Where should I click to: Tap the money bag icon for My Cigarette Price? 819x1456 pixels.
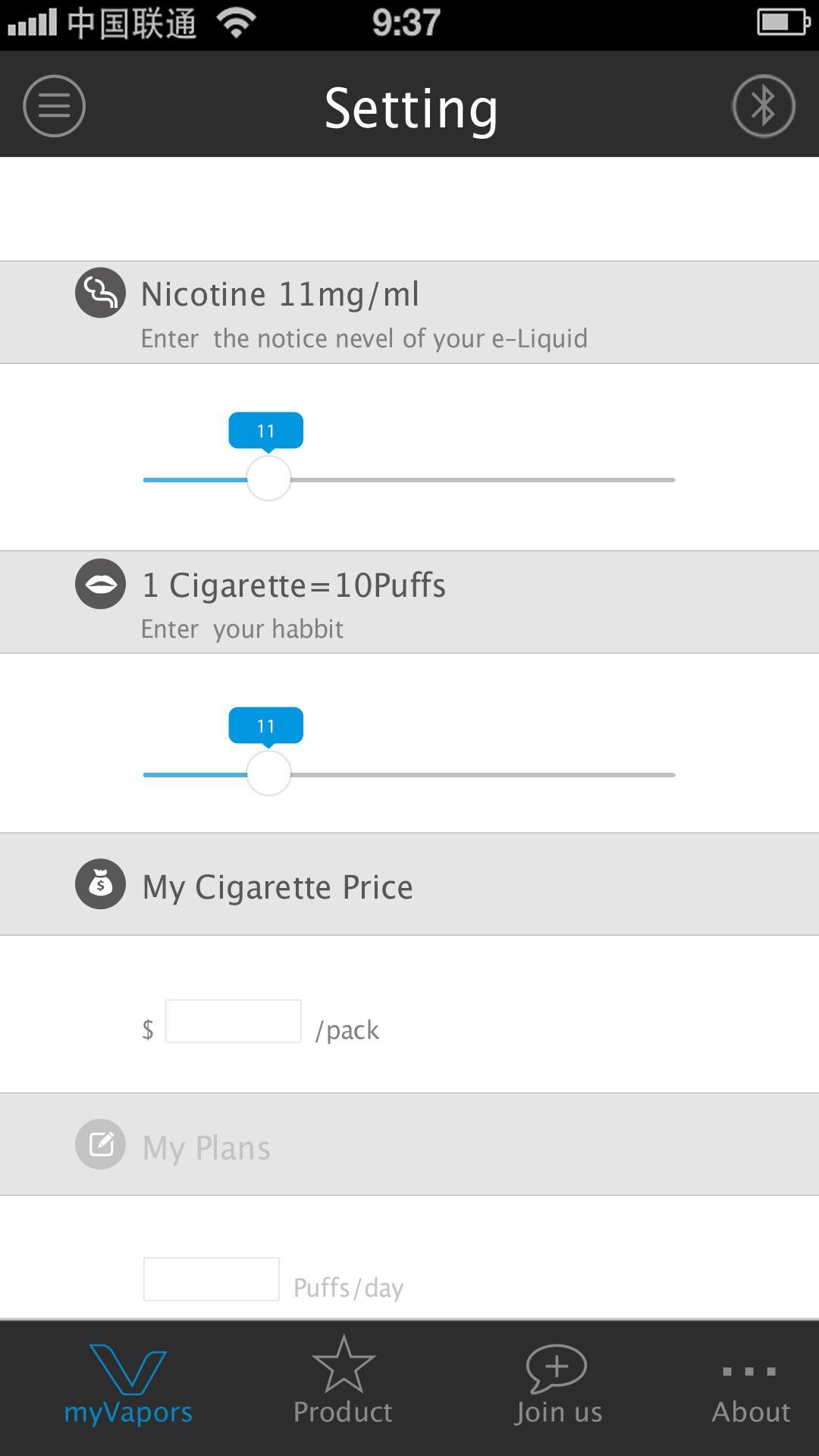click(x=100, y=883)
